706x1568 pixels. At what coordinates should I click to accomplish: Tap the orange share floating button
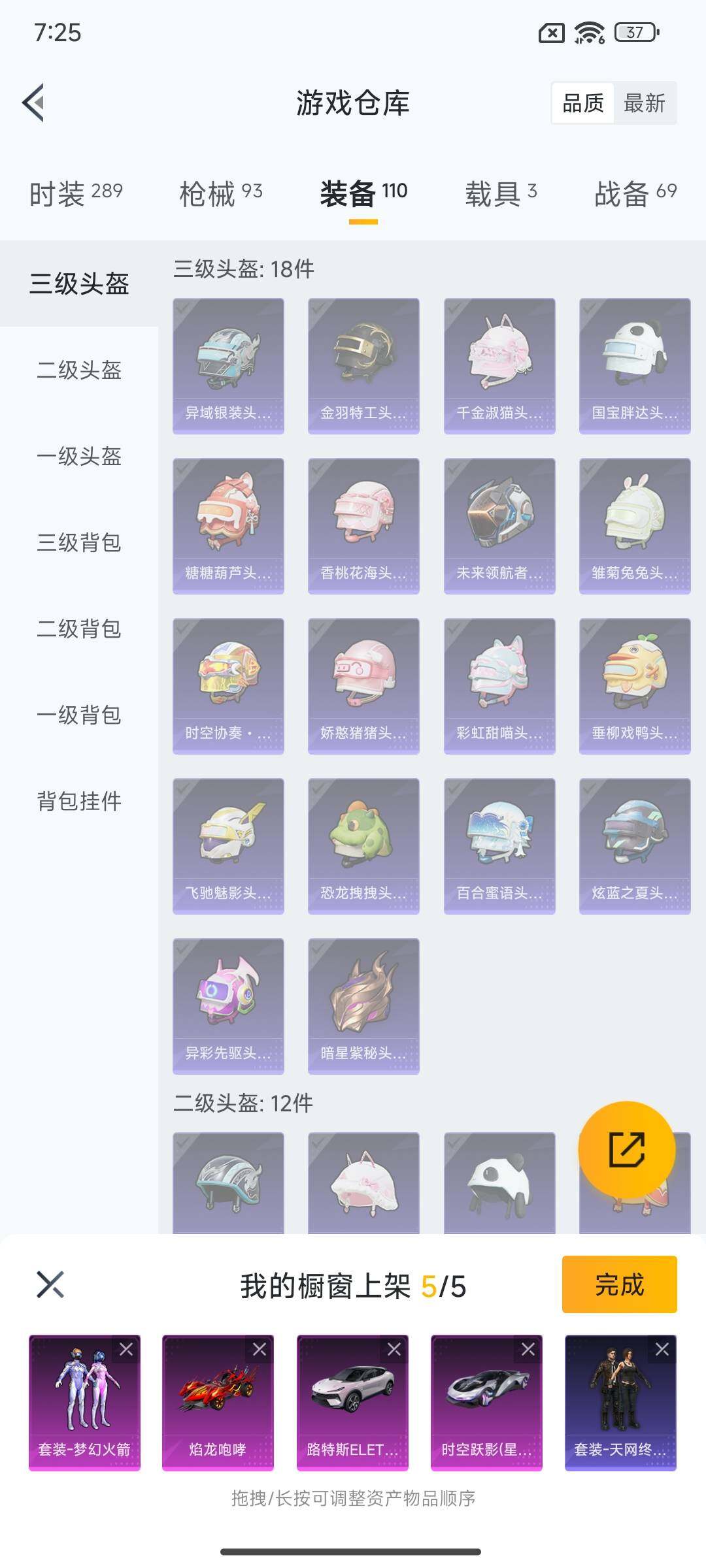tap(626, 1150)
